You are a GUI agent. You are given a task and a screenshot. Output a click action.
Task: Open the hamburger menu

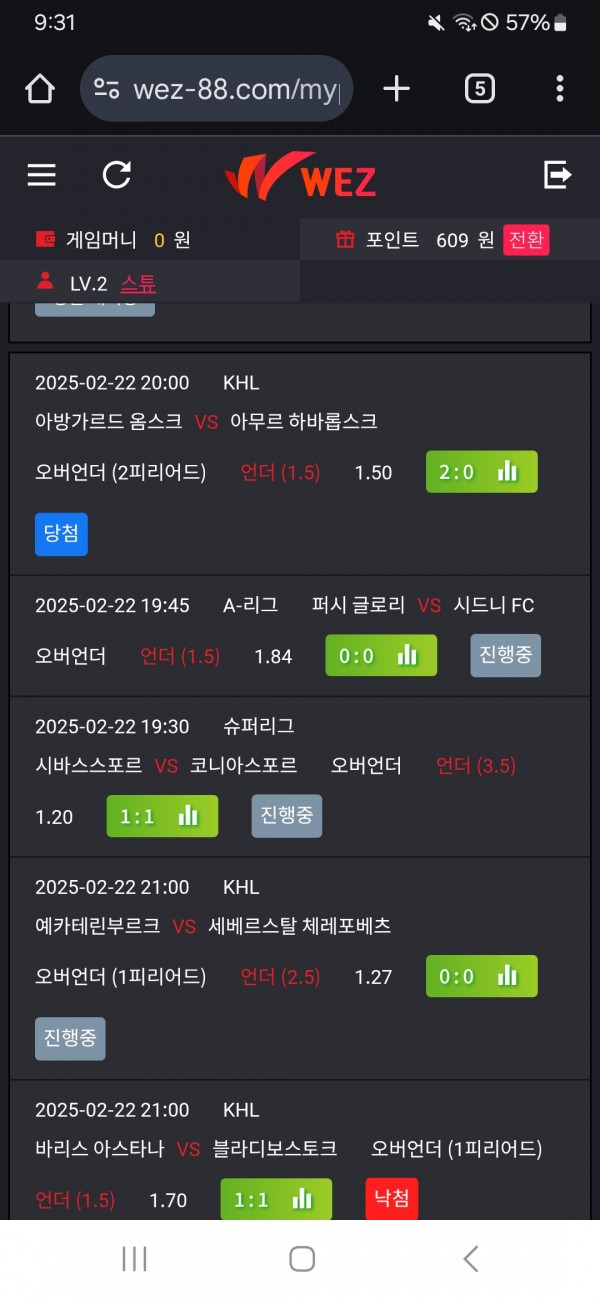pos(41,176)
